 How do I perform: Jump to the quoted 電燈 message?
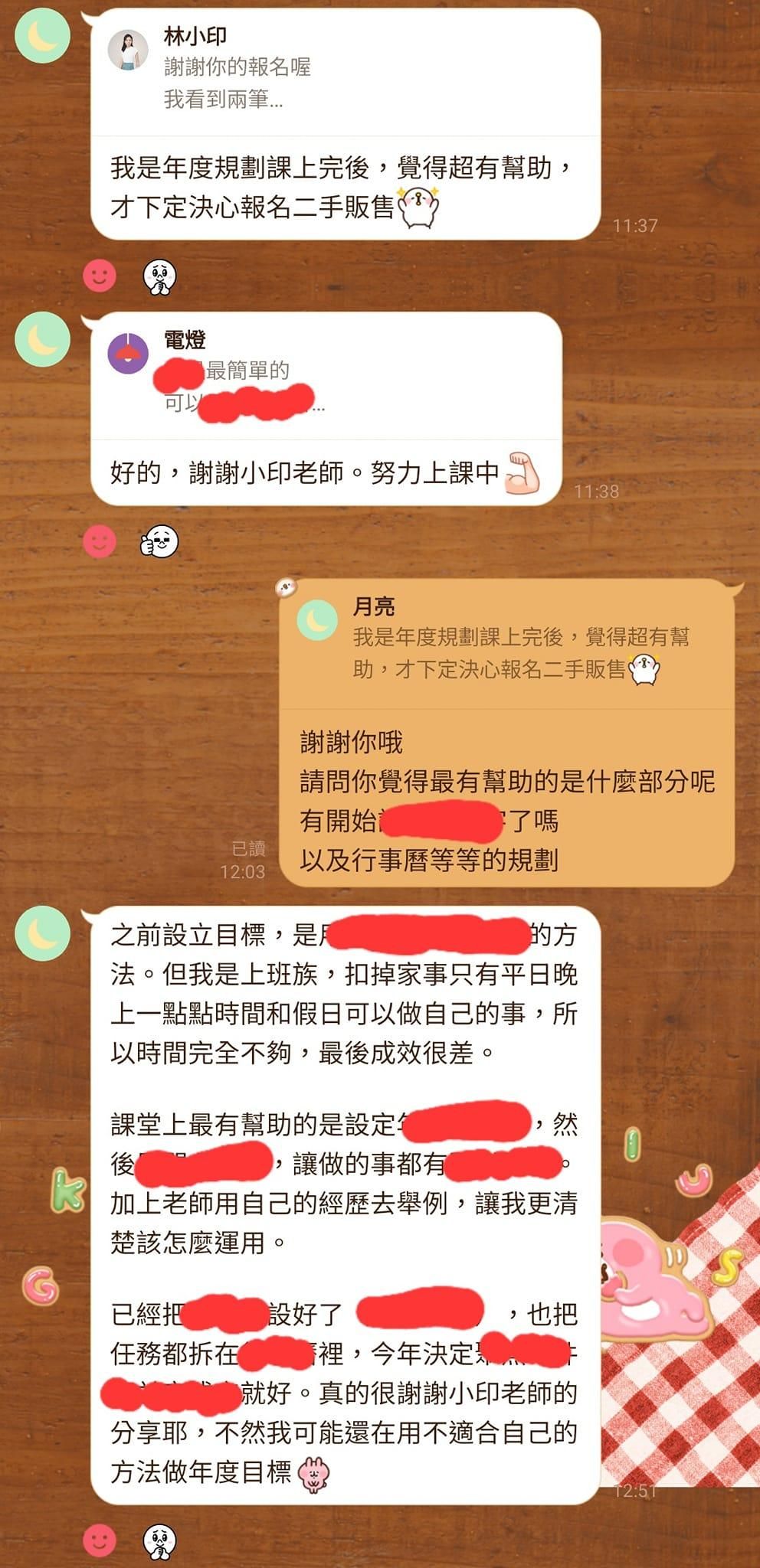(x=326, y=374)
